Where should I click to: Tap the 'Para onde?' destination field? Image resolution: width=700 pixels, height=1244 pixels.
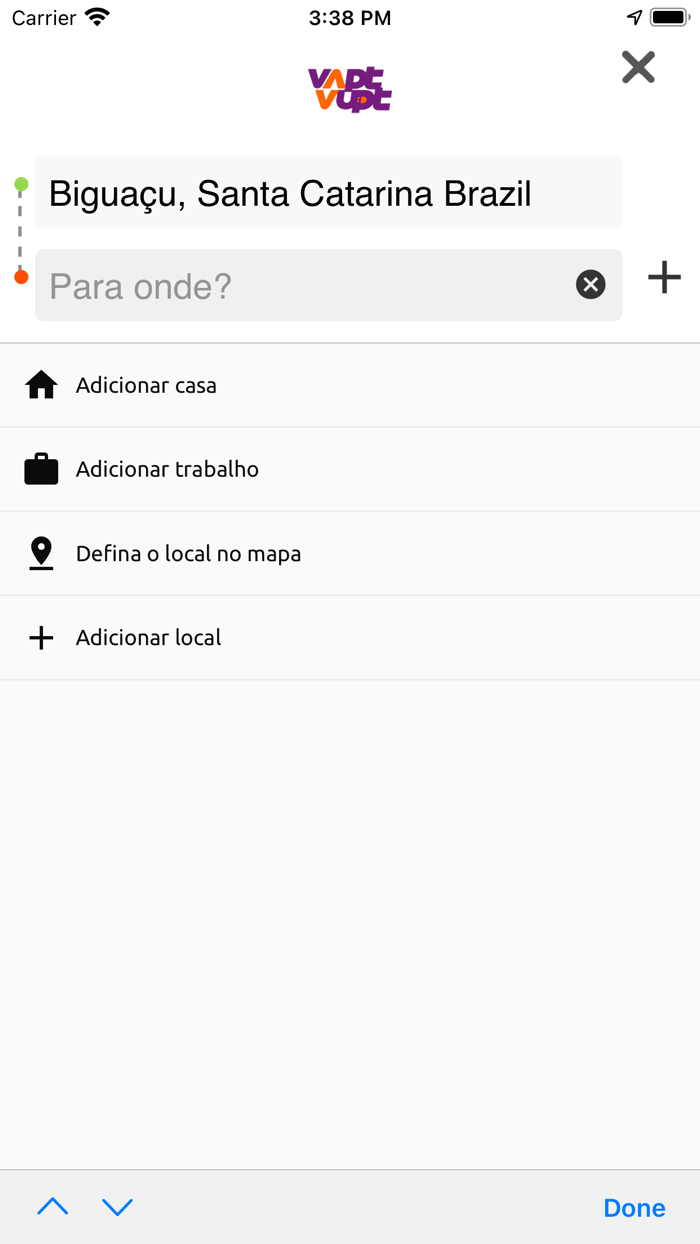tap(300, 286)
